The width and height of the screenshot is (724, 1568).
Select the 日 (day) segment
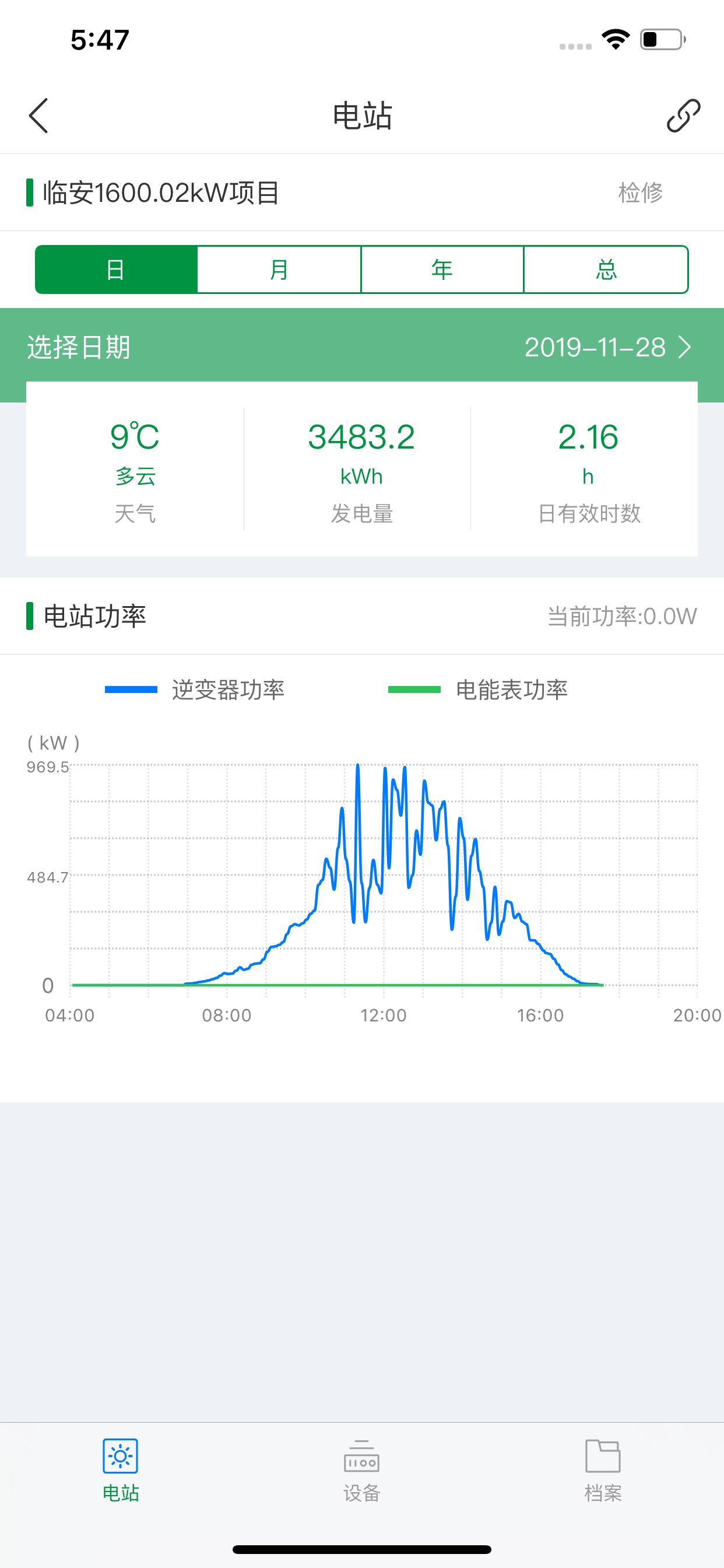[116, 269]
